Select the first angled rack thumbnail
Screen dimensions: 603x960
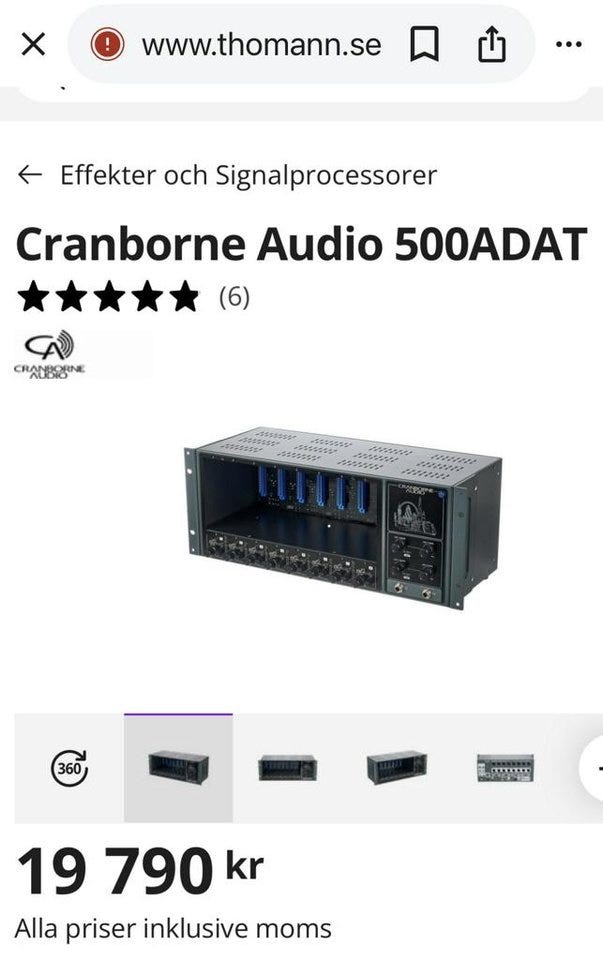click(178, 768)
